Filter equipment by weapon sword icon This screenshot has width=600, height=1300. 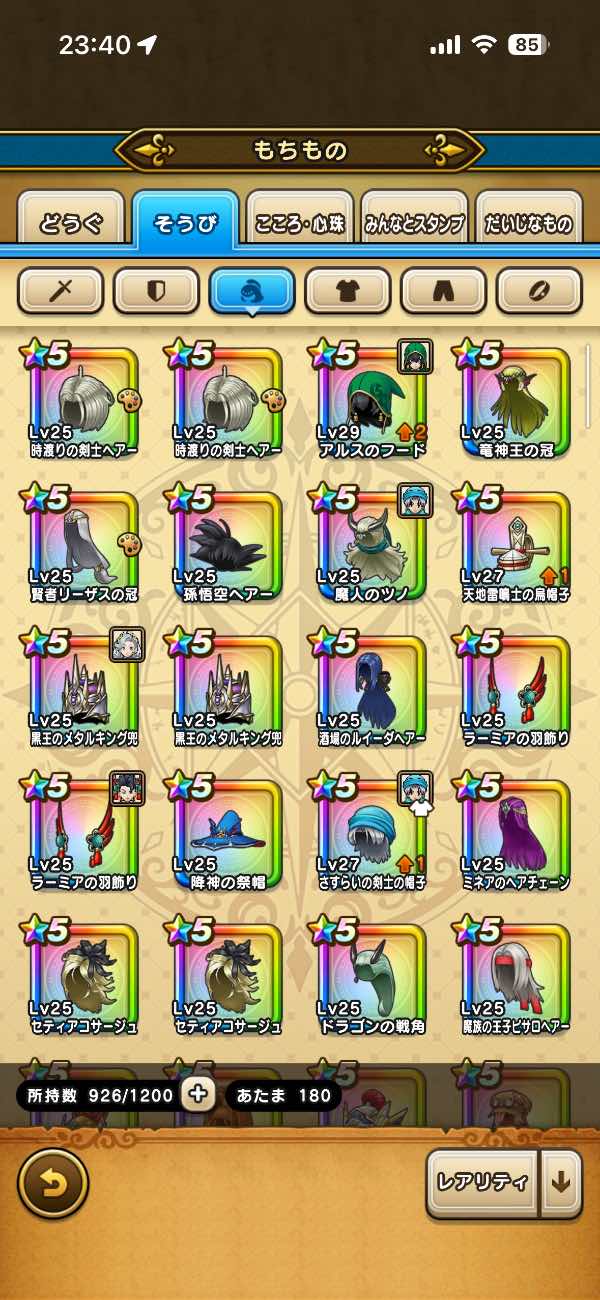[60, 291]
